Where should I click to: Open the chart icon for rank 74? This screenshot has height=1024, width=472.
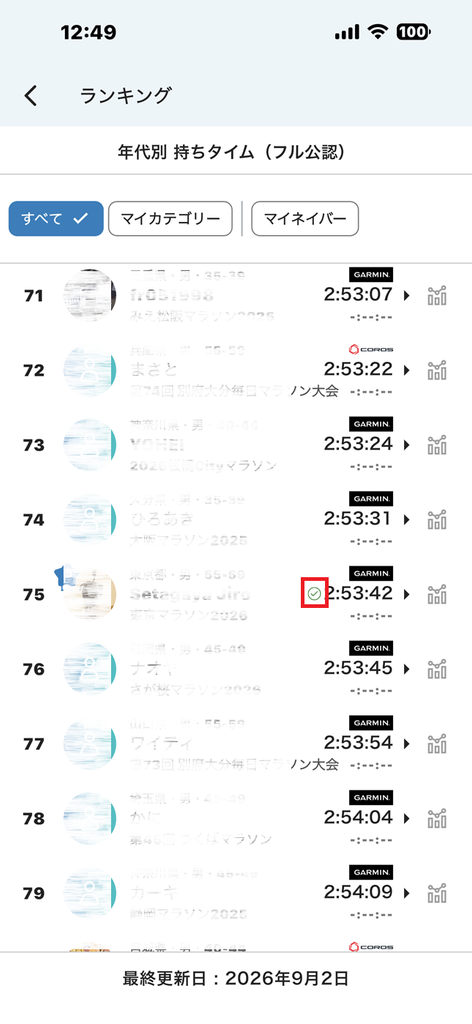pyautogui.click(x=437, y=520)
